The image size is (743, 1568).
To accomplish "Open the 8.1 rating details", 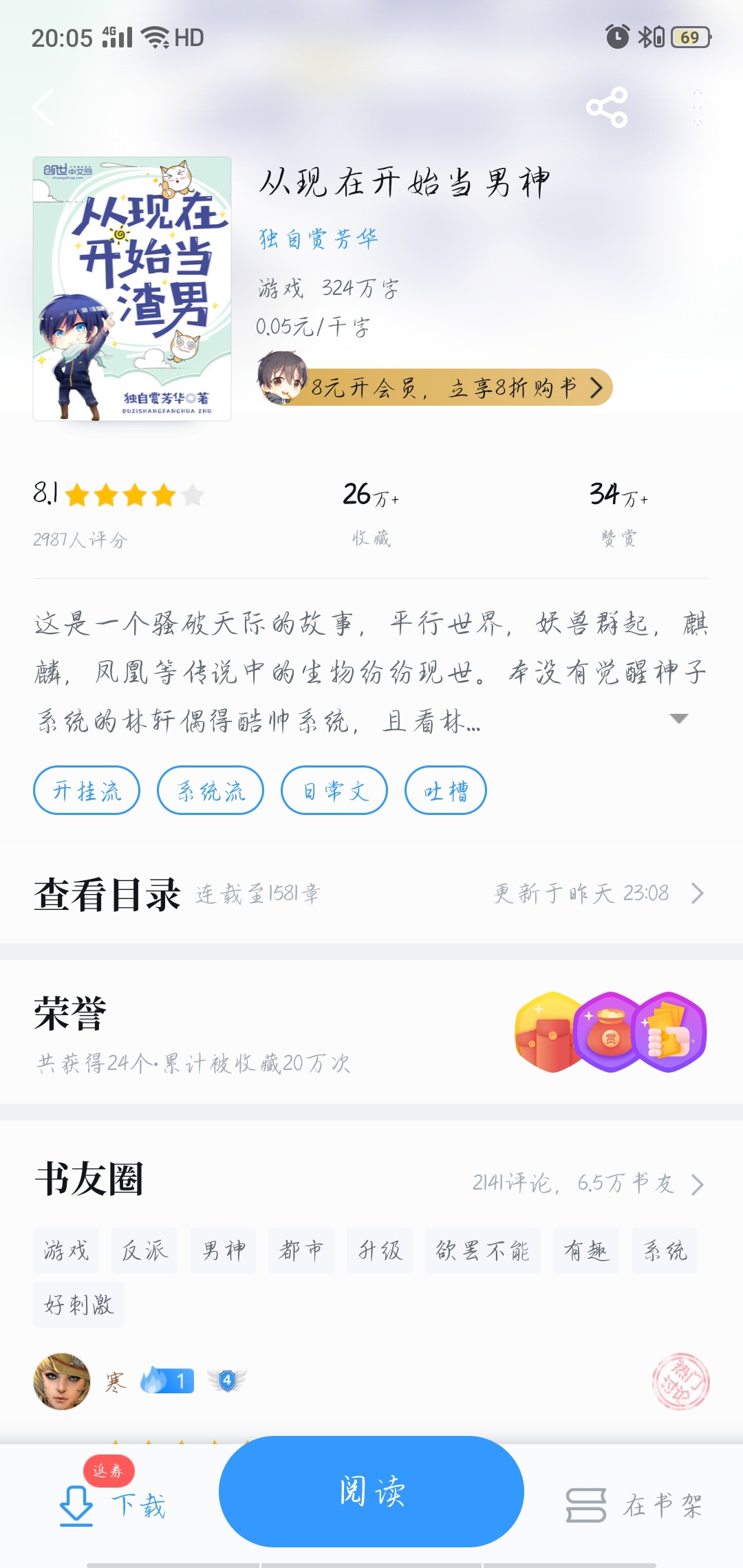I will tap(118, 513).
